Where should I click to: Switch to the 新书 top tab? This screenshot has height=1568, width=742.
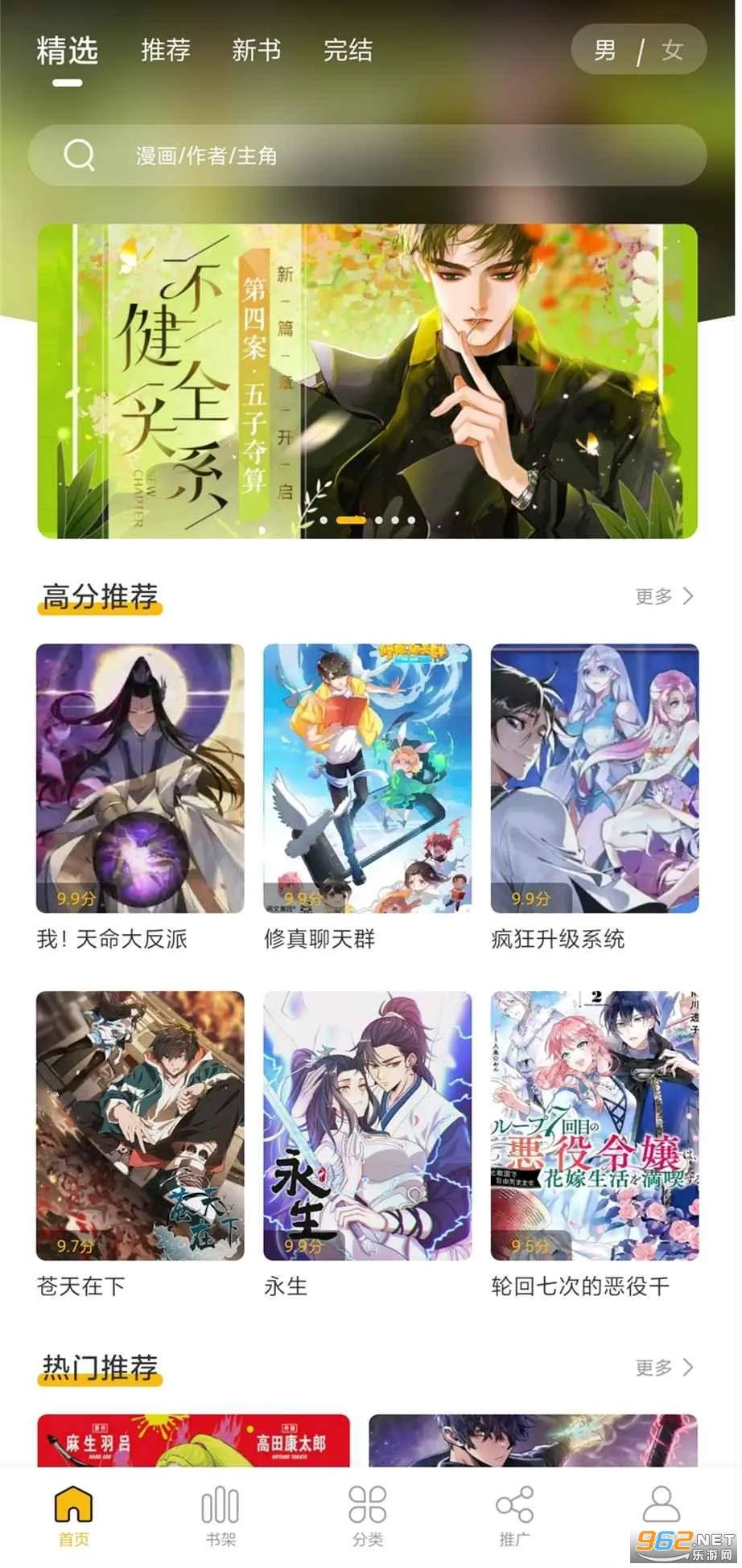(257, 50)
